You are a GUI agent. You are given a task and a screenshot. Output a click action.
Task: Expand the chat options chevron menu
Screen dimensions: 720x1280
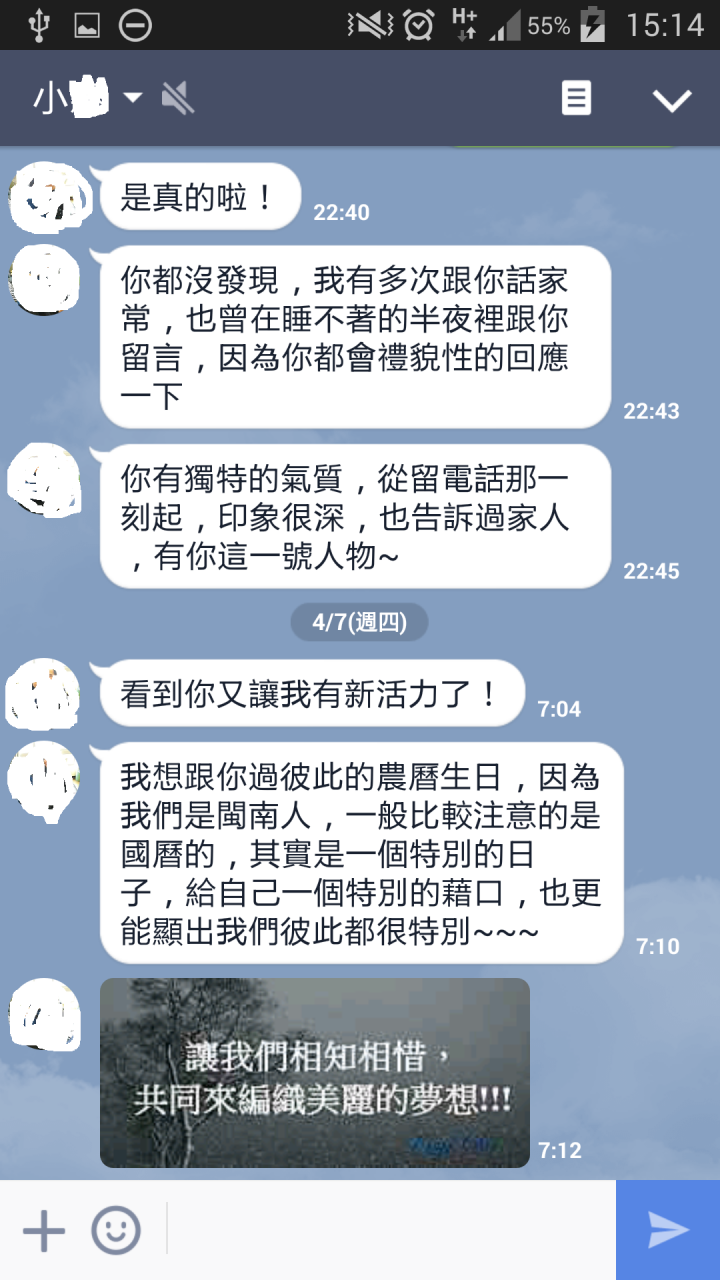coord(672,99)
